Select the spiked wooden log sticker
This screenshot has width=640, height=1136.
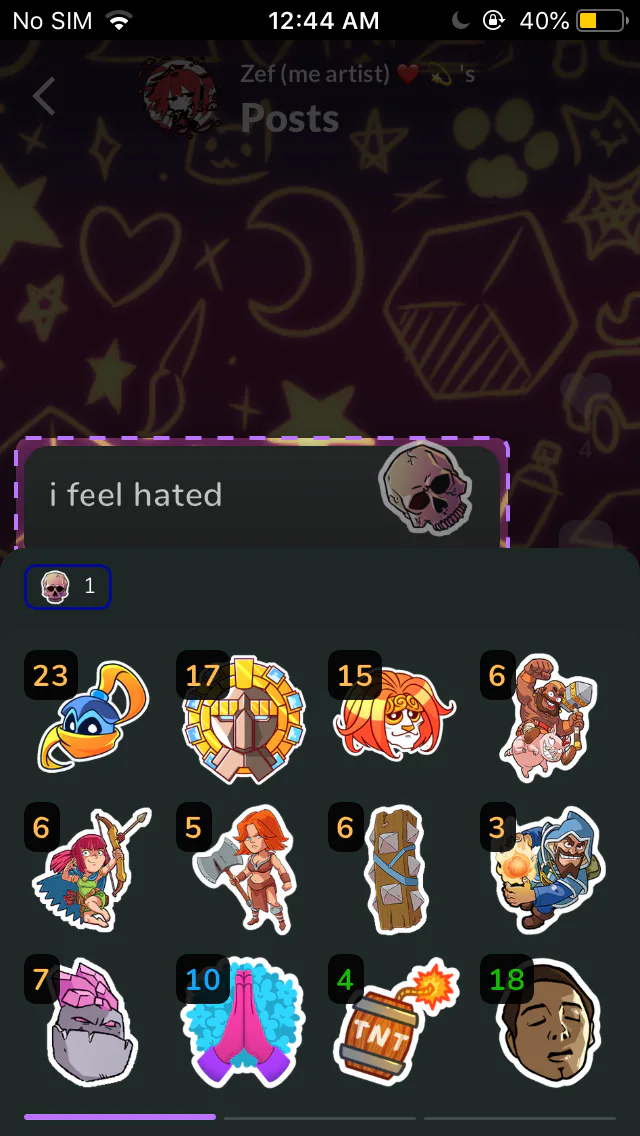tap(396, 868)
